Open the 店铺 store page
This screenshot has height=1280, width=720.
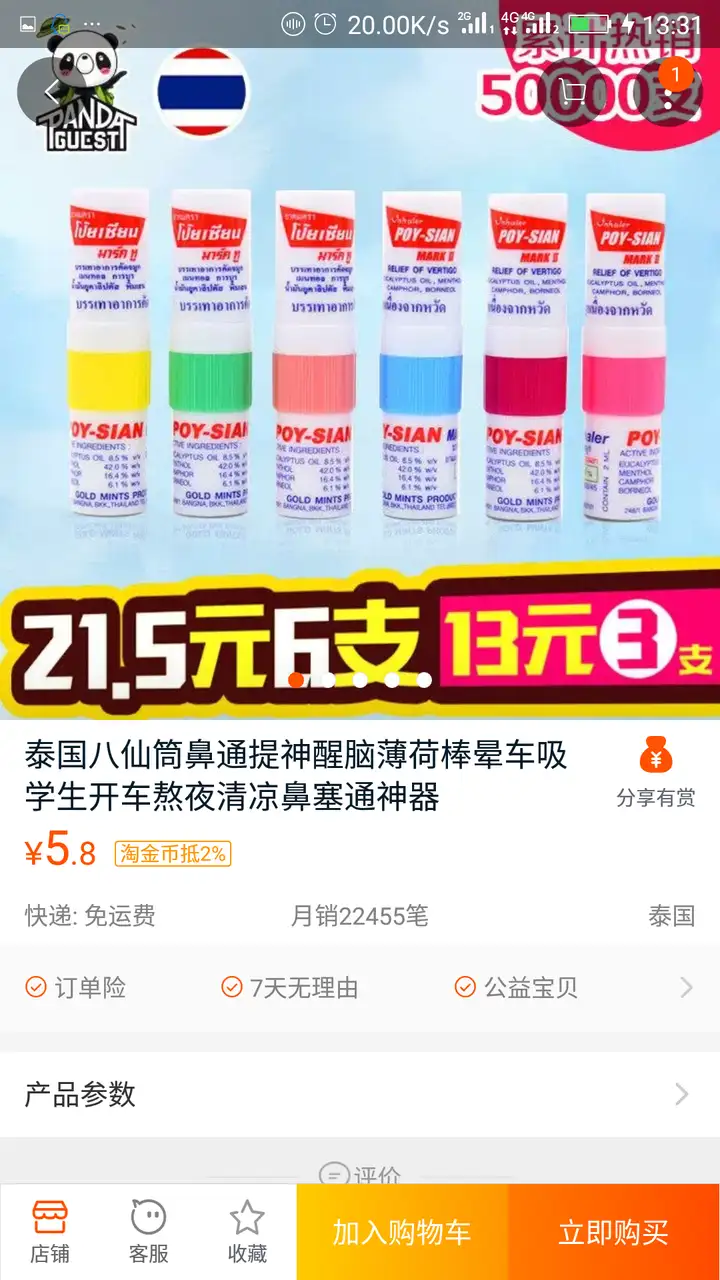pyautogui.click(x=50, y=1232)
